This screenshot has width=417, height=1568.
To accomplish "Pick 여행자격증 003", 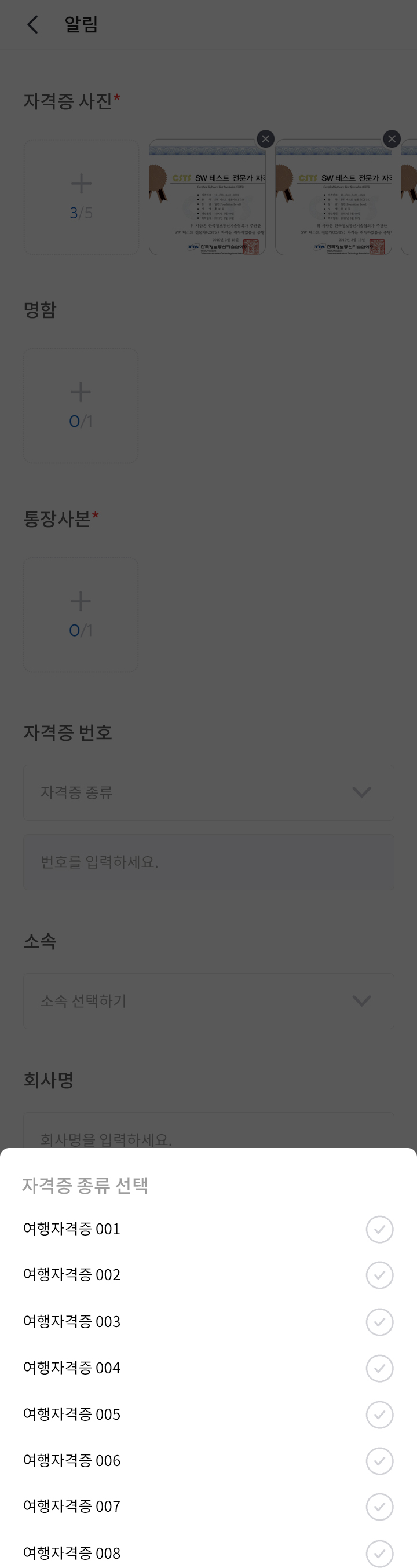I will point(207,1321).
